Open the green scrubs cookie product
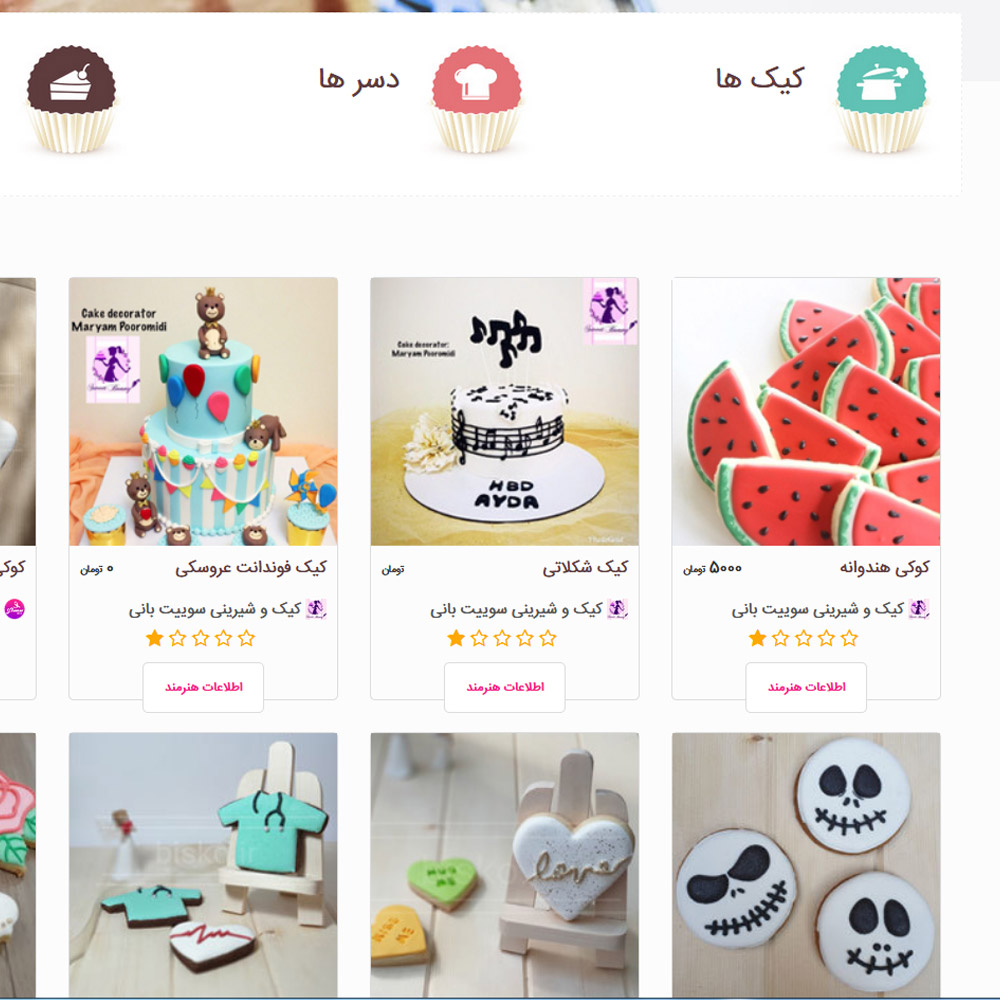The image size is (1000, 1000). coord(203,865)
